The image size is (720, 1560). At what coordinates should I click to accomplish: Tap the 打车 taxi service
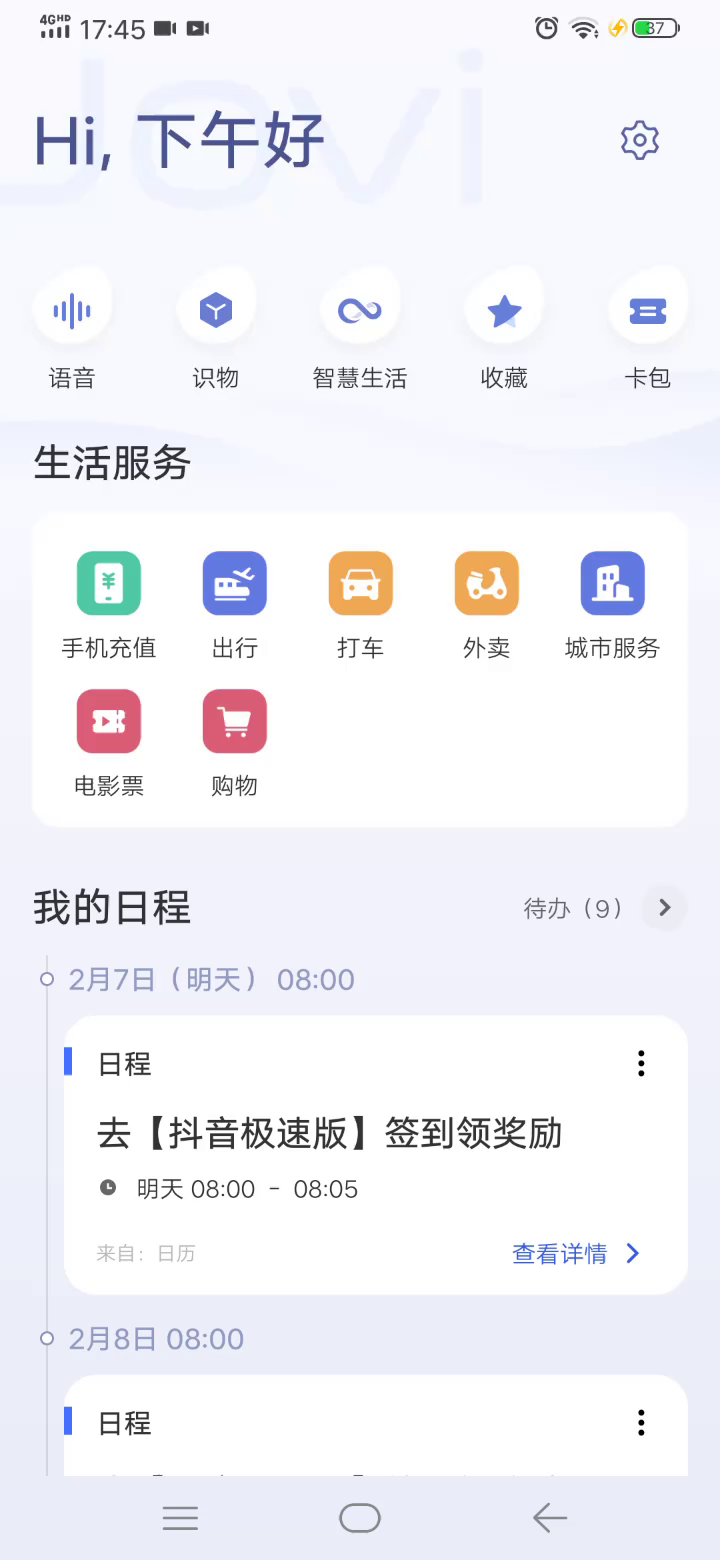[361, 583]
